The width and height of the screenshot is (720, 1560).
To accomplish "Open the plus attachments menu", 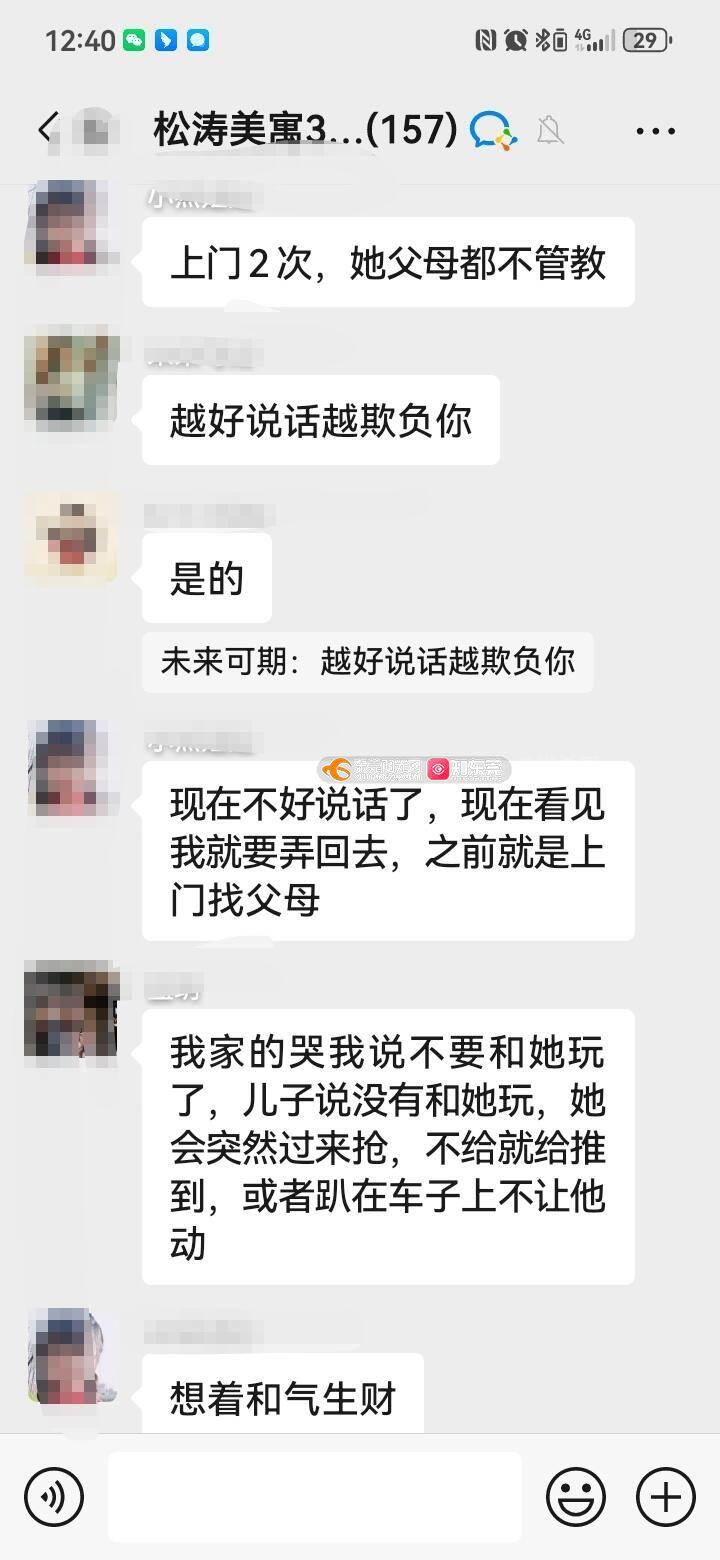I will pyautogui.click(x=665, y=1497).
